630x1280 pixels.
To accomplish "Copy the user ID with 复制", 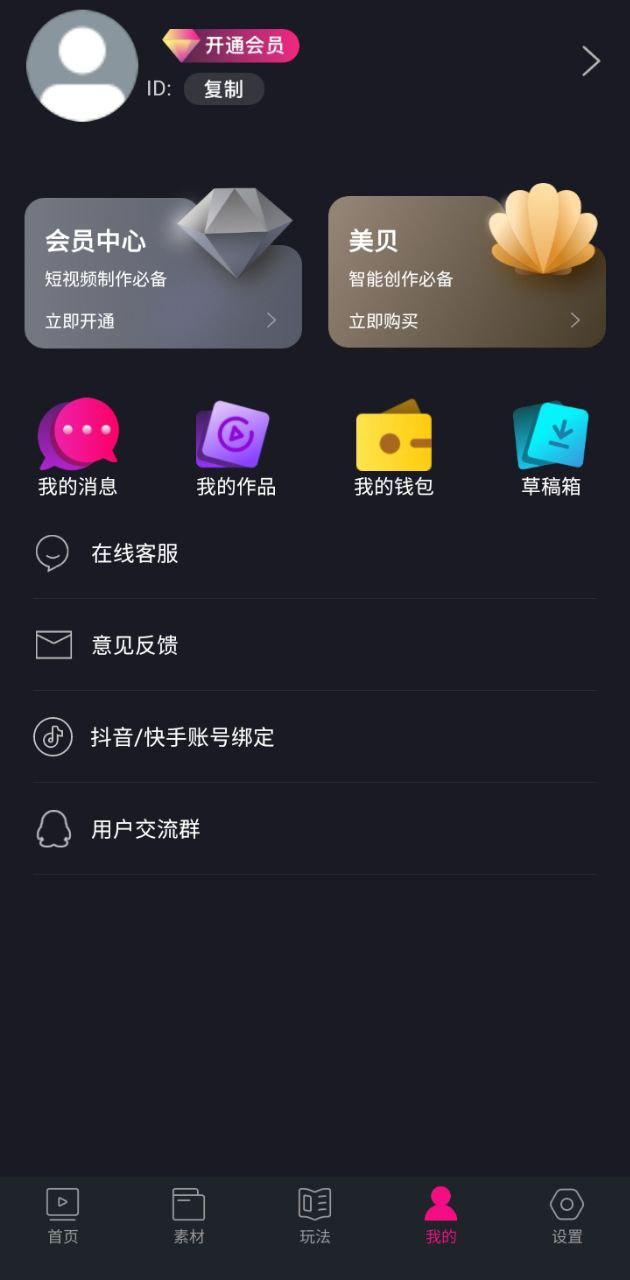I will point(223,89).
